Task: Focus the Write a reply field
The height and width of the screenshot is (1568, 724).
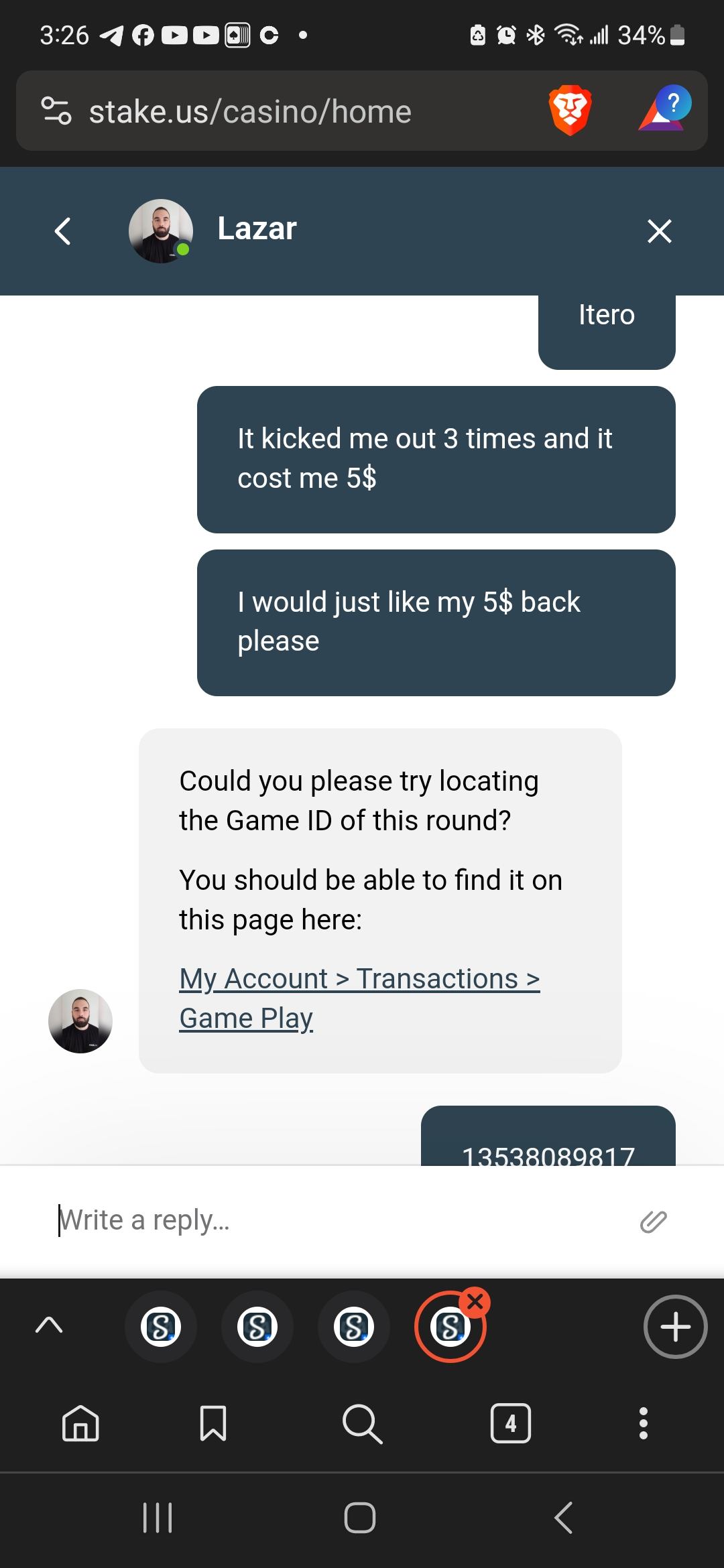Action: [335, 1220]
